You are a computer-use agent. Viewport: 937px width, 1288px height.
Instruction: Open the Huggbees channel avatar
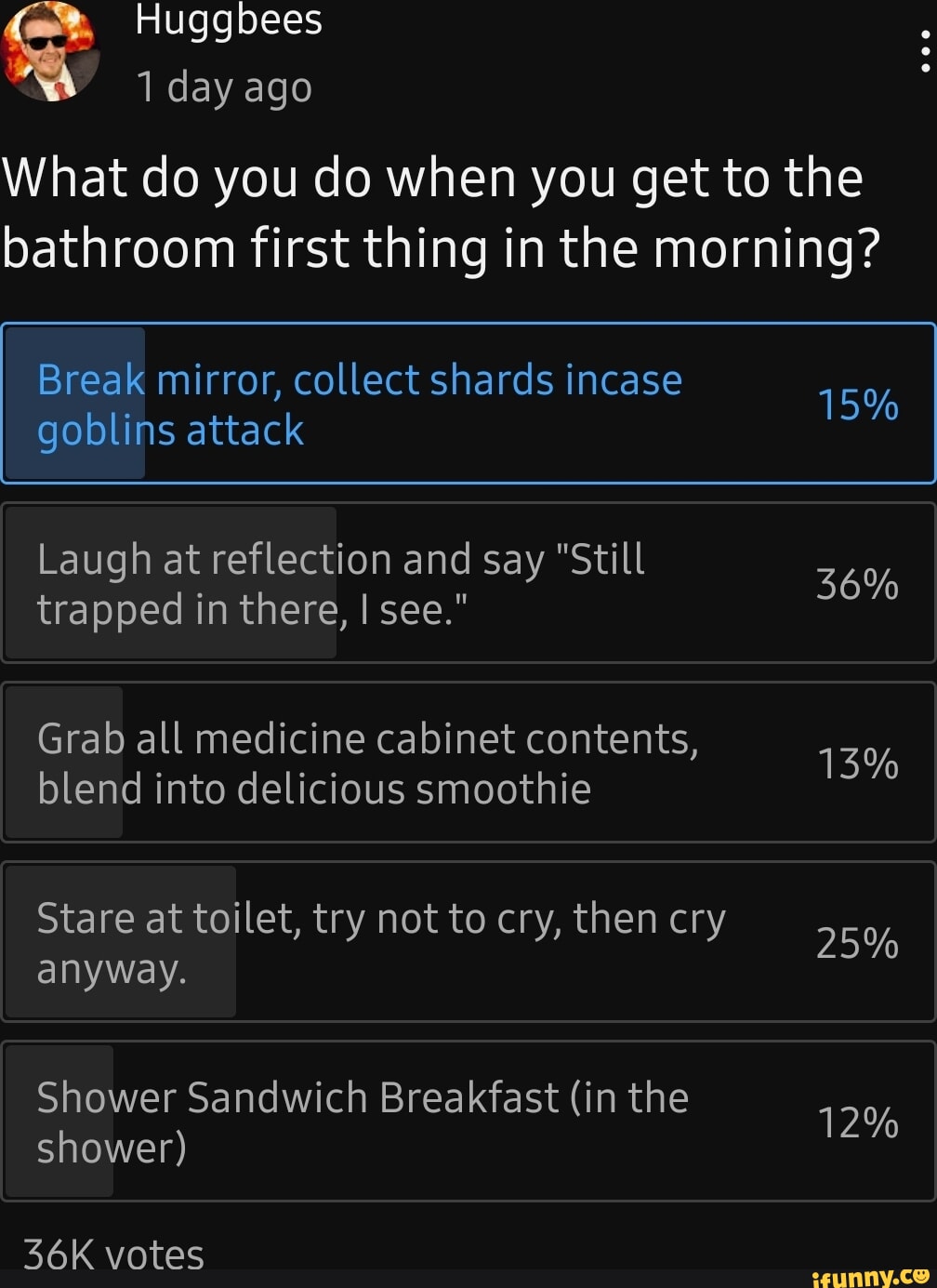[x=51, y=53]
